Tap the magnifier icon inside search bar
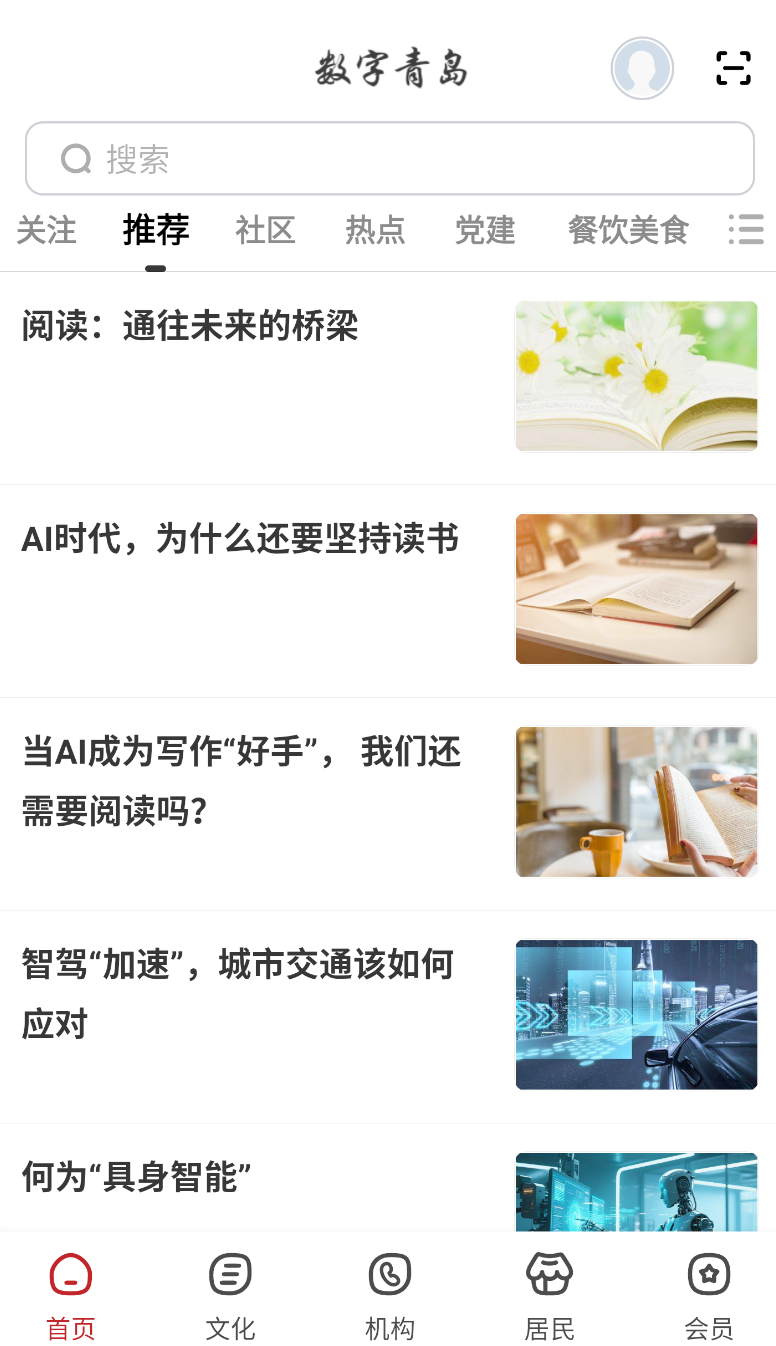The height and width of the screenshot is (1346, 776). tap(76, 158)
